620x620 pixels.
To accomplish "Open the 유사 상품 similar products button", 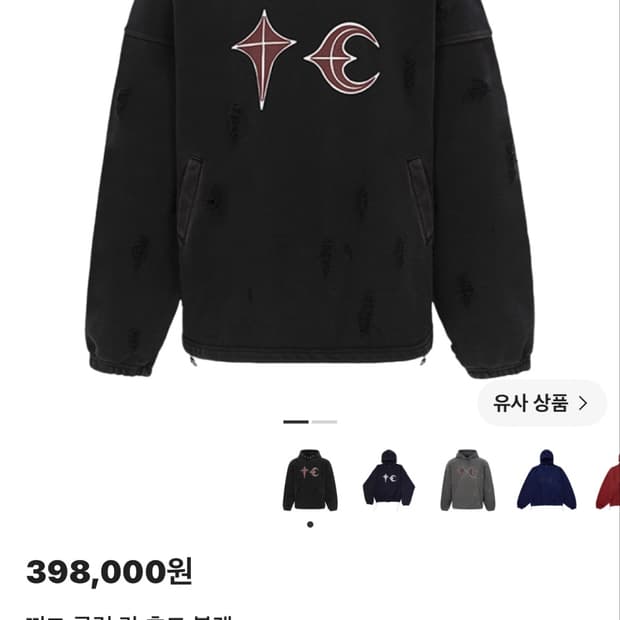I will 541,403.
